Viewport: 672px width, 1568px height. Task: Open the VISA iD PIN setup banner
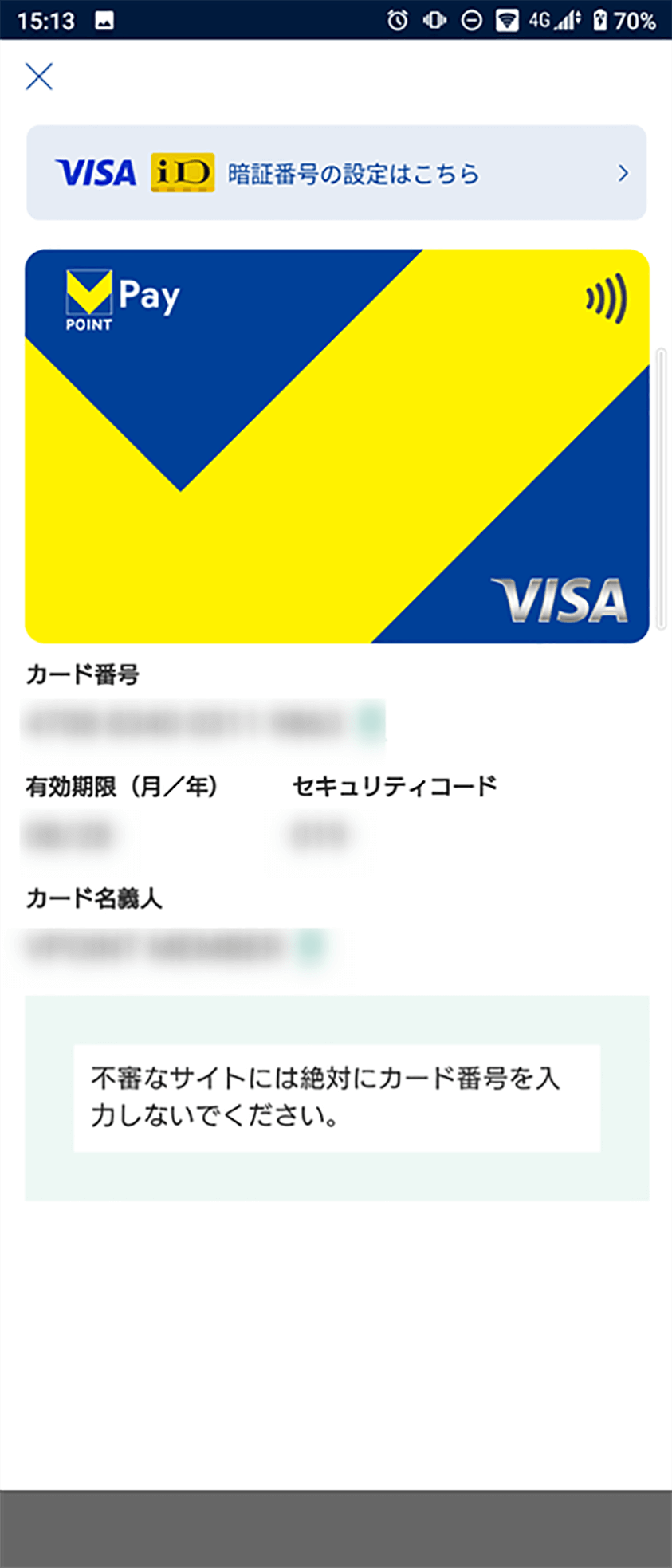[336, 172]
